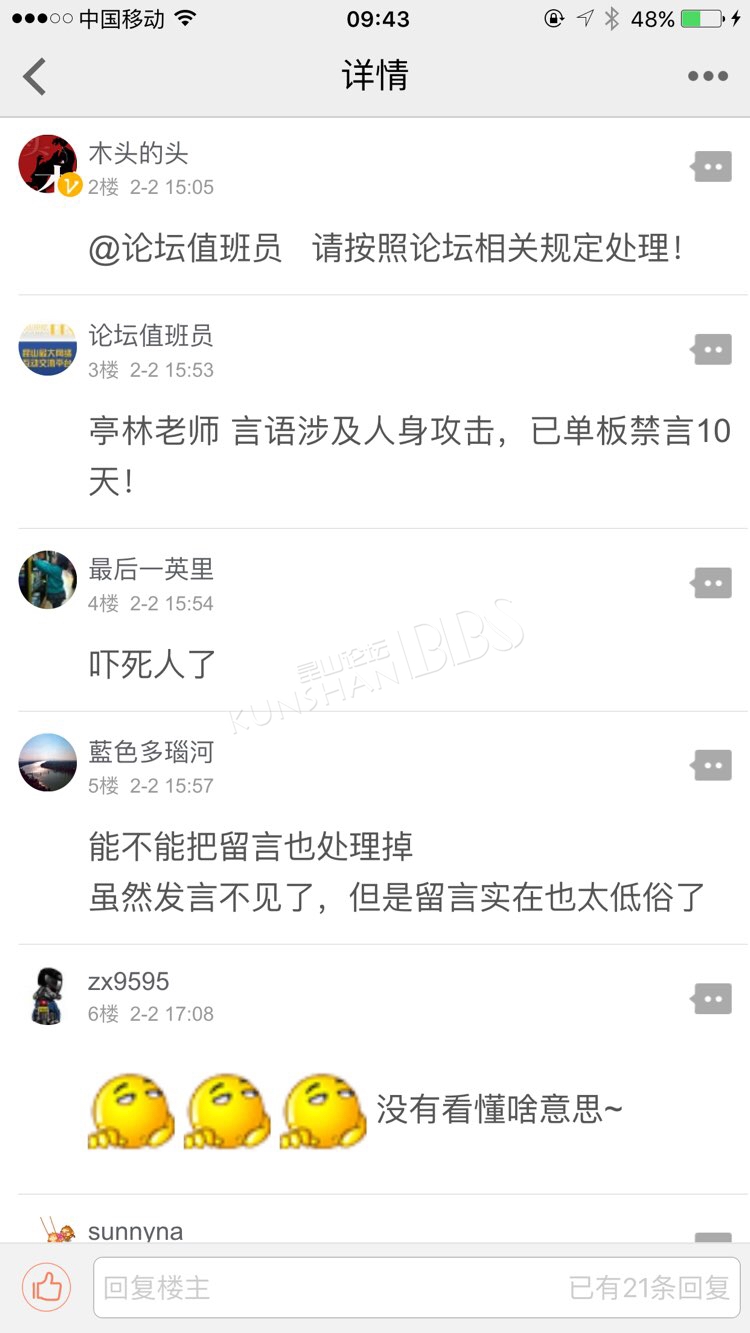Reply to zx9595's comment via bubble icon
Image resolution: width=750 pixels, height=1333 pixels.
[x=712, y=998]
